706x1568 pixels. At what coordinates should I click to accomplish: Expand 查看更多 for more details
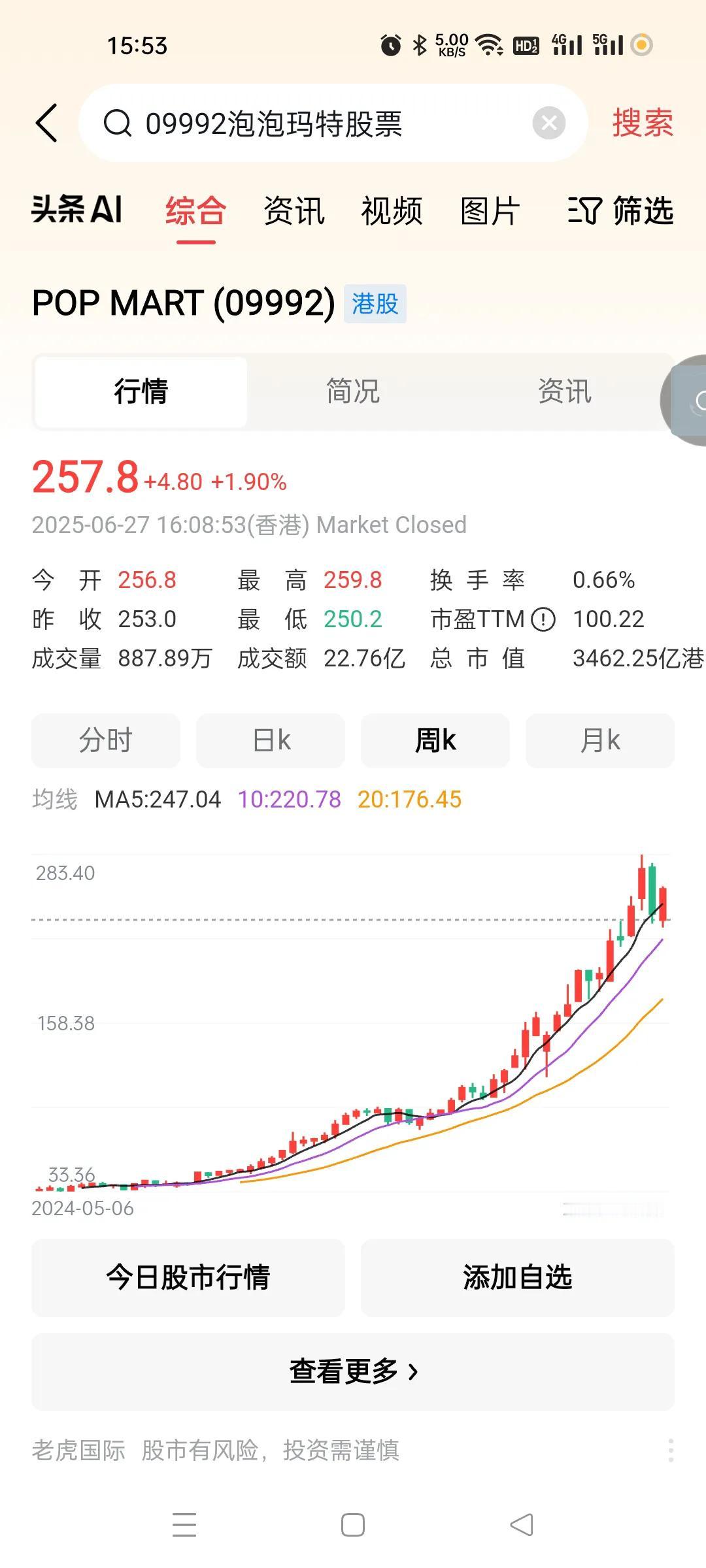pos(353,1371)
